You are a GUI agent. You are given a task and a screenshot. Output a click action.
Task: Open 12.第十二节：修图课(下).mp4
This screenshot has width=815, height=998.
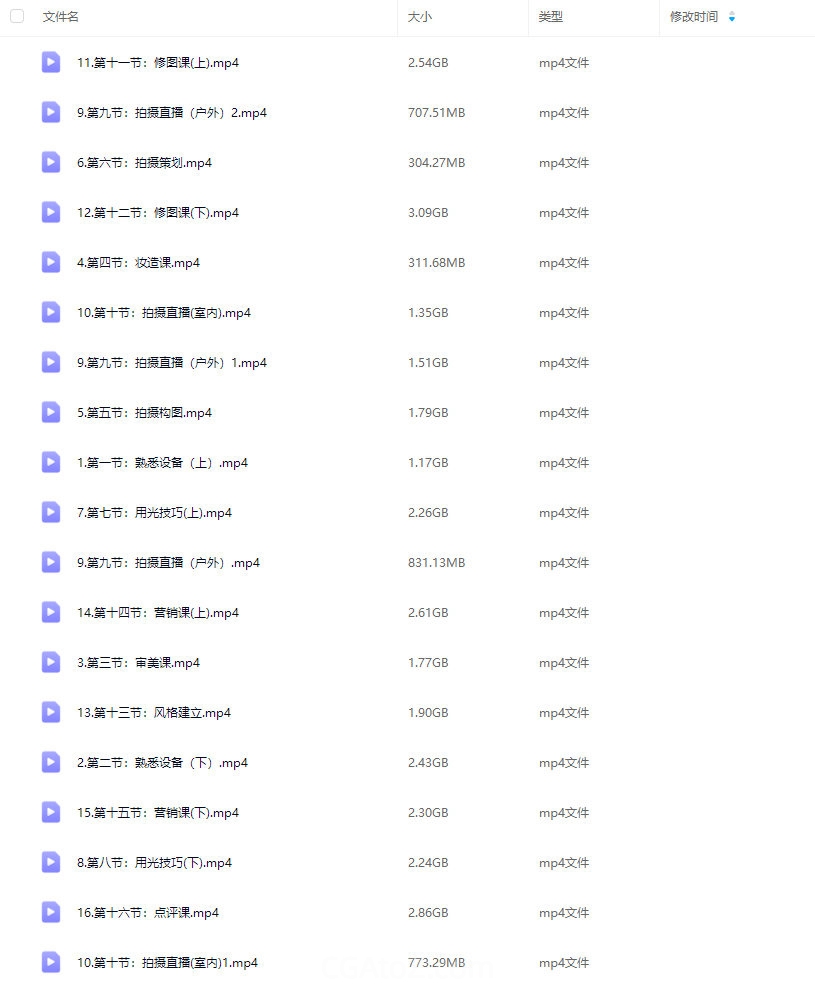pyautogui.click(x=157, y=213)
